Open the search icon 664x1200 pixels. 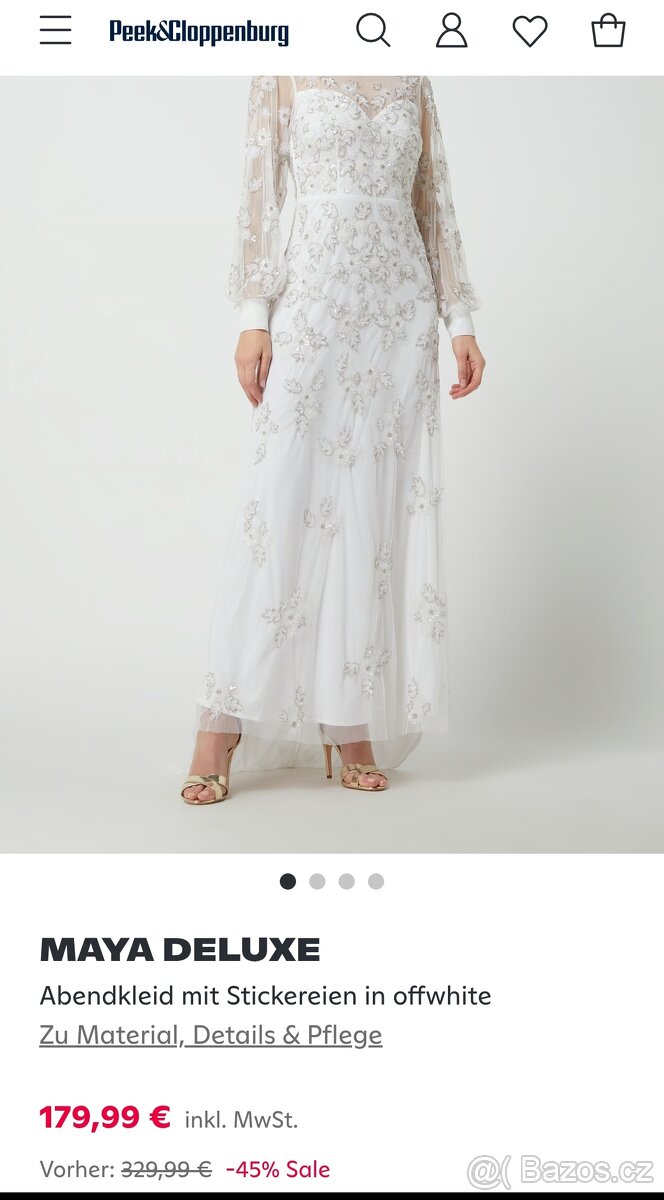coord(373,31)
